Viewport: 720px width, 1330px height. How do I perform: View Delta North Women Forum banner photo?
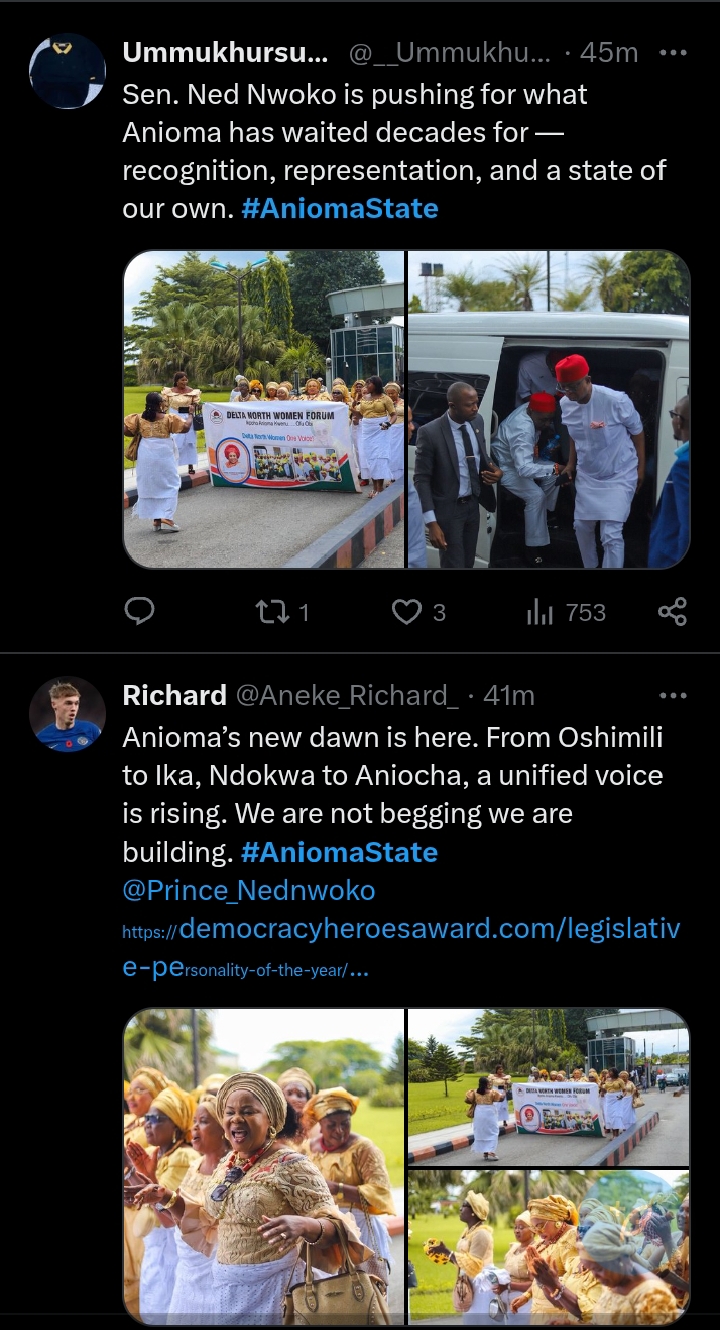point(264,410)
